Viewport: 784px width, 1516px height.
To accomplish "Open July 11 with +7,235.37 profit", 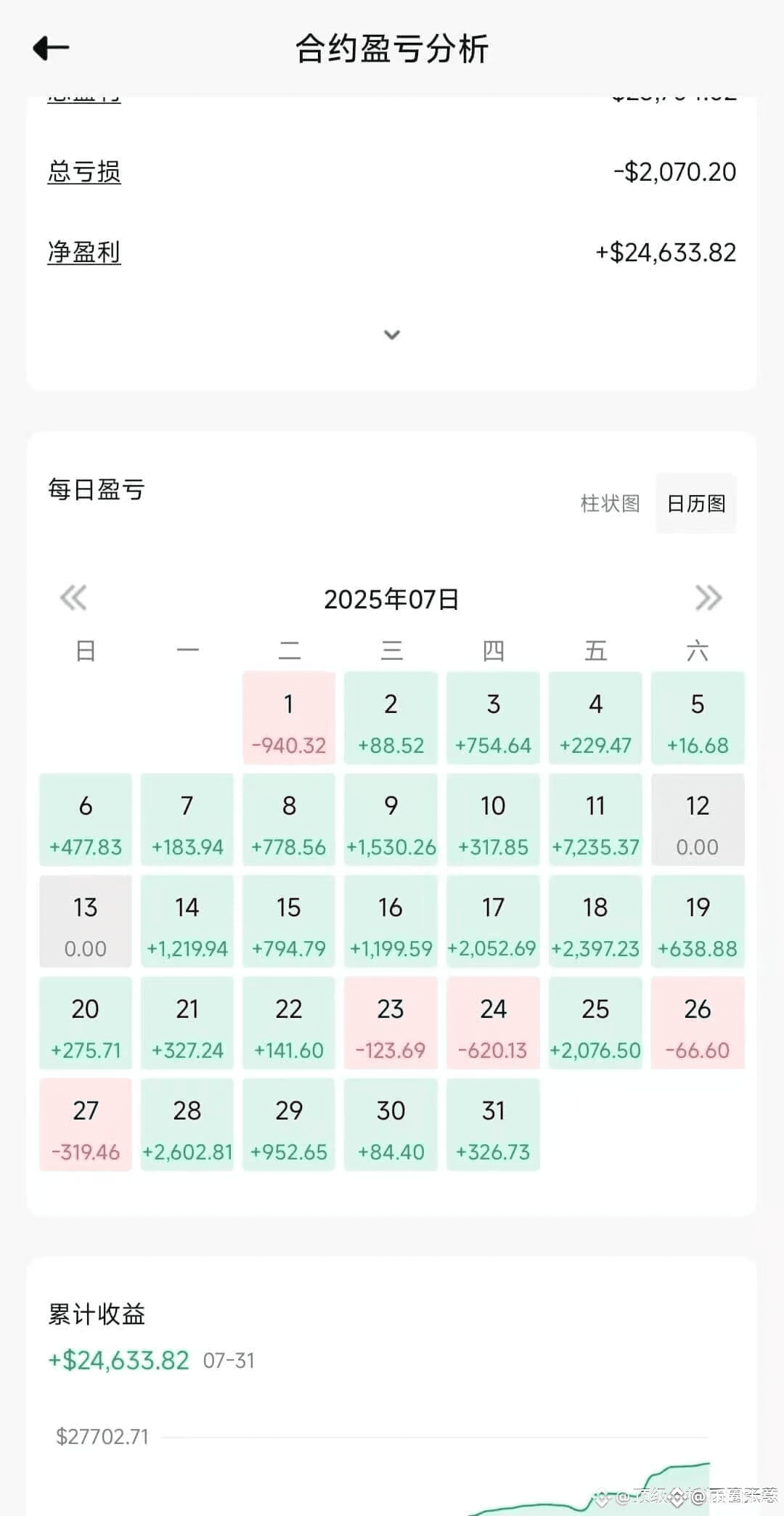I will tap(595, 820).
